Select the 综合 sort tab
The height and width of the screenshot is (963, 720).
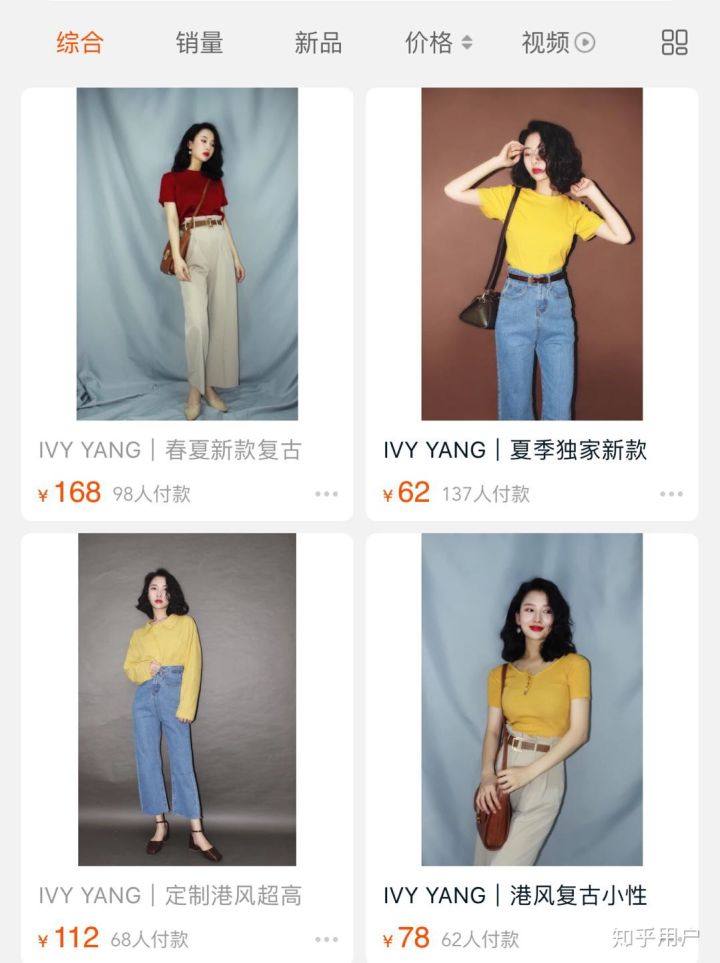(80, 43)
